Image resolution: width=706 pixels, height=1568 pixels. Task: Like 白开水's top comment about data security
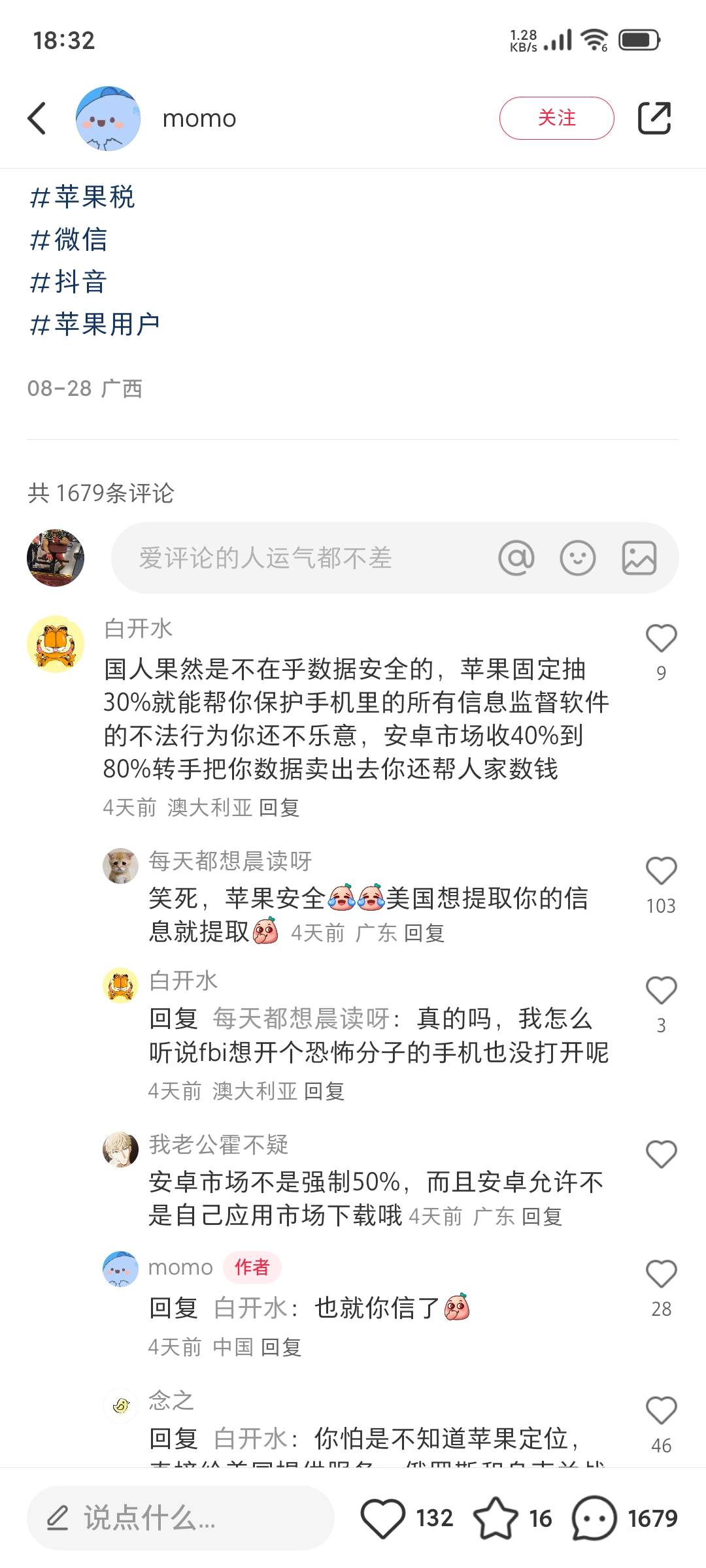pos(661,638)
